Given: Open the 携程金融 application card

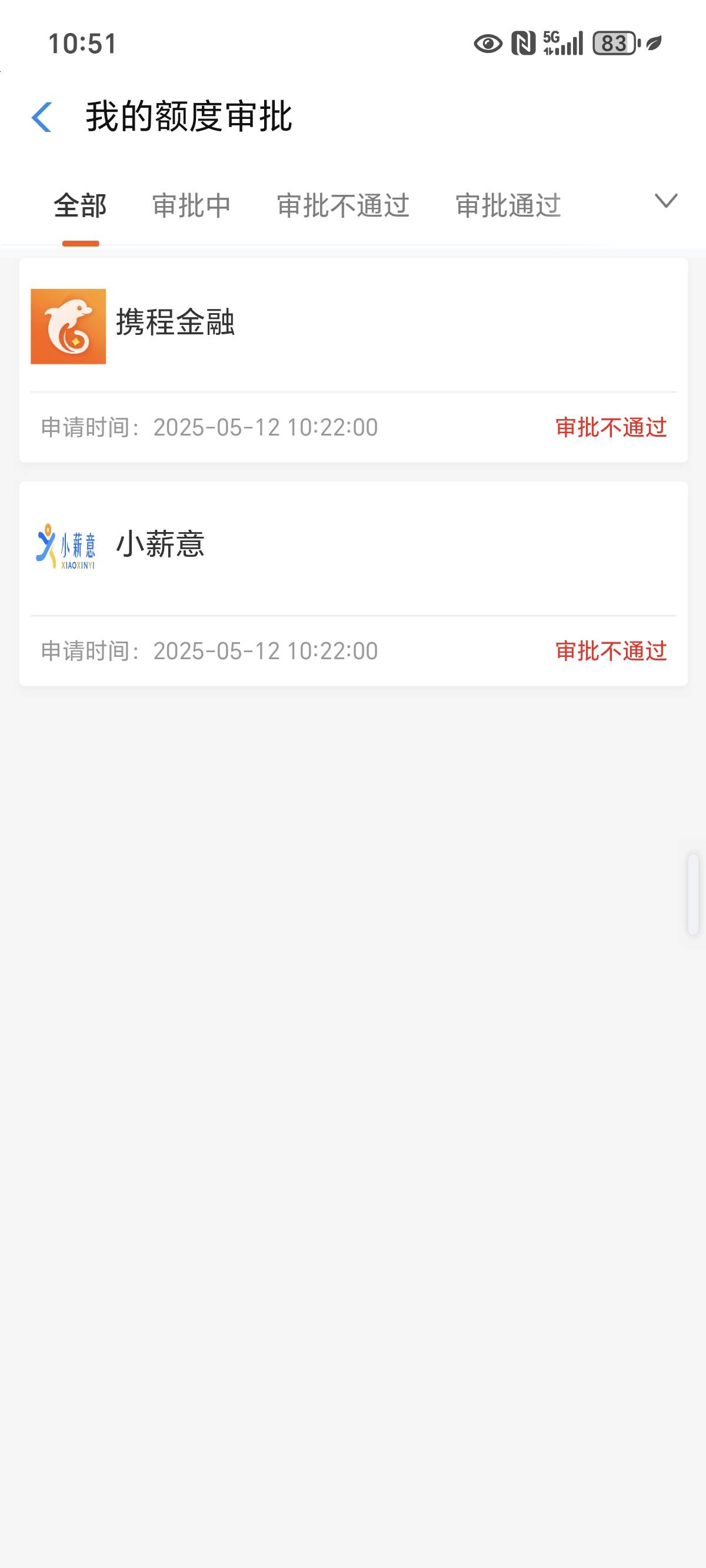Looking at the screenshot, I should 354,360.
